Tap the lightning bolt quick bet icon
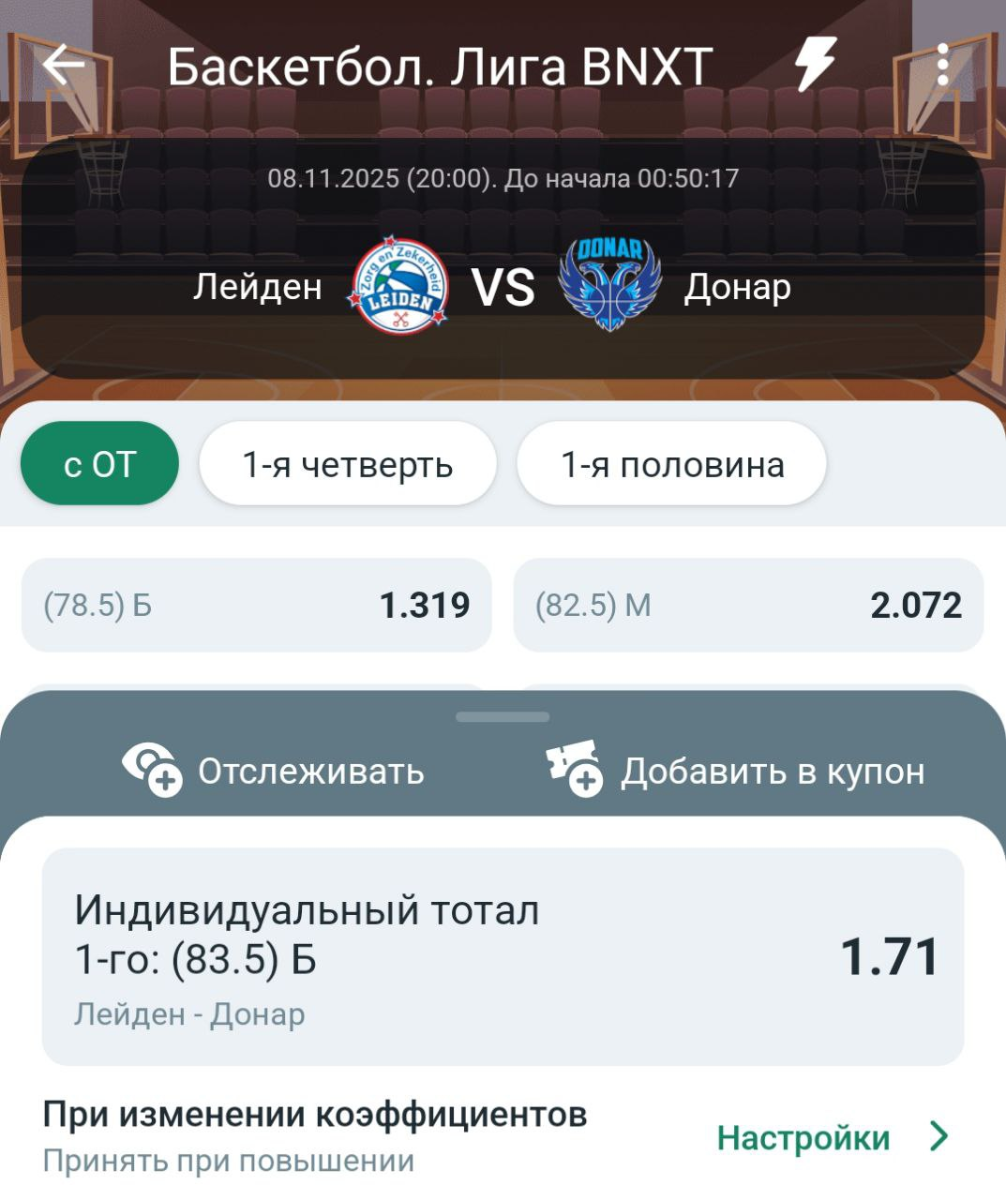The width and height of the screenshot is (1006, 1200). (x=815, y=66)
